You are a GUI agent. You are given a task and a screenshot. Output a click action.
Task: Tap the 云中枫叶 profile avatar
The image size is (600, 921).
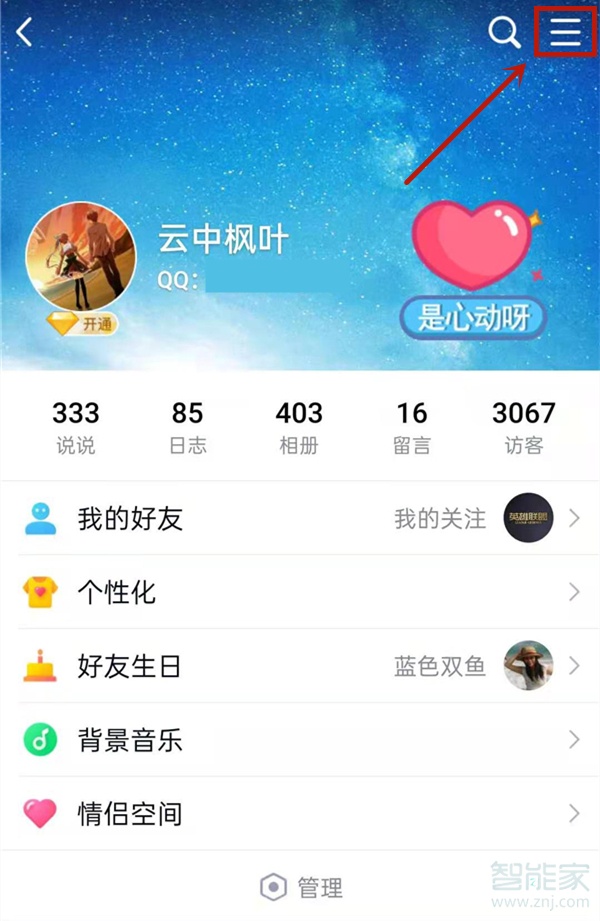[80, 256]
